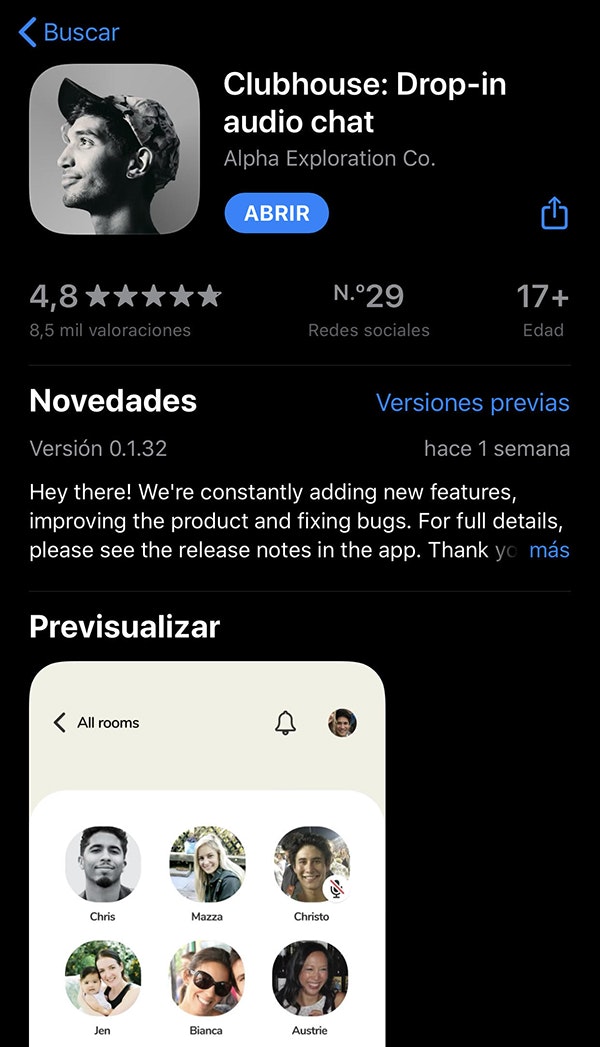Open the preview screenshot of Clubhouse
The image size is (600, 1047).
point(207,854)
